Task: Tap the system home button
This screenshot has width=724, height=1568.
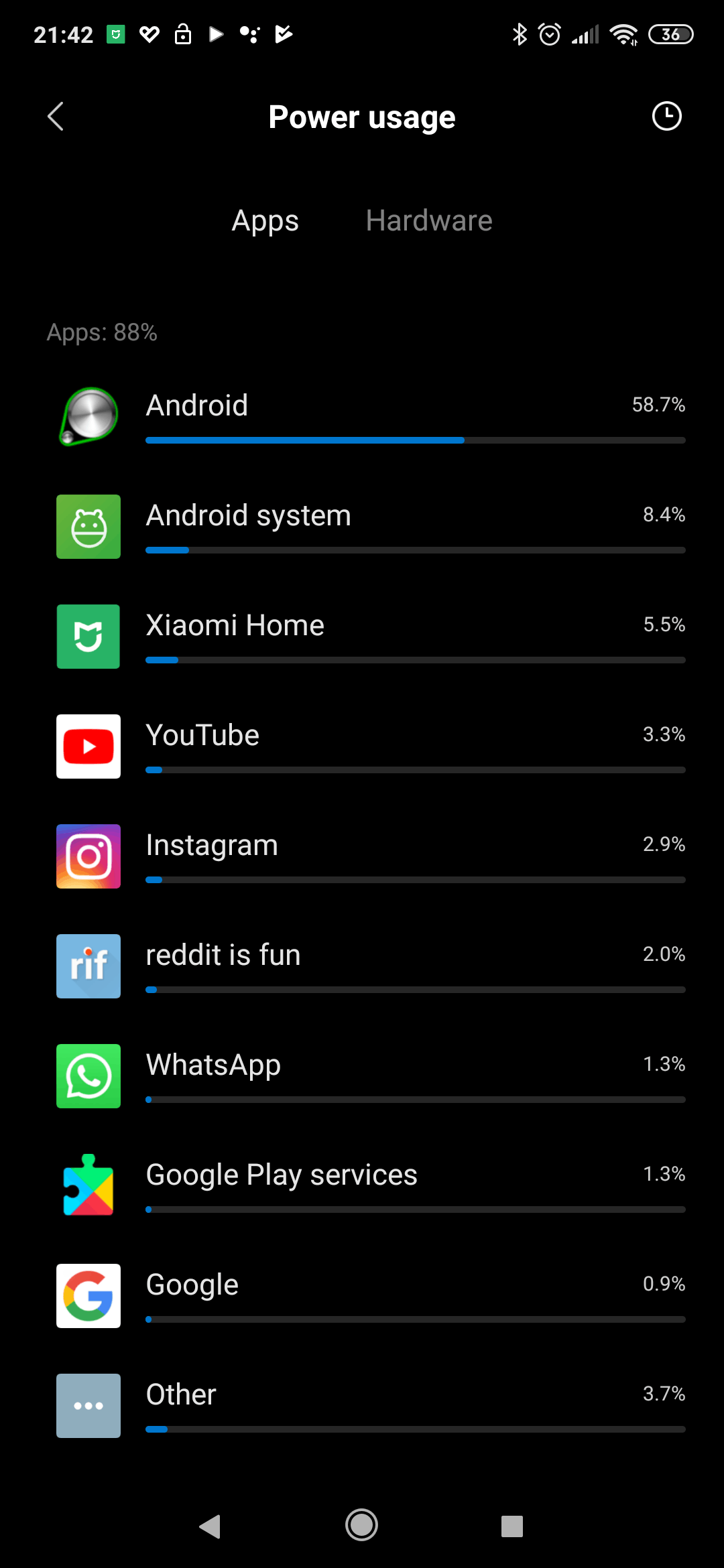Action: 361,1526
